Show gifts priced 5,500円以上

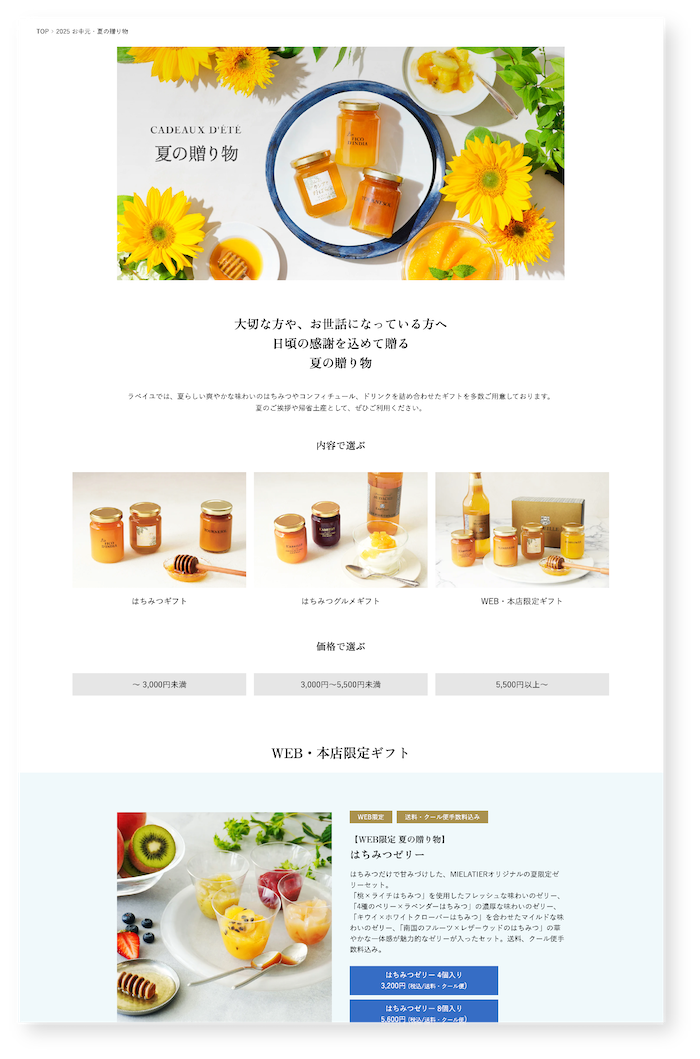521,684
